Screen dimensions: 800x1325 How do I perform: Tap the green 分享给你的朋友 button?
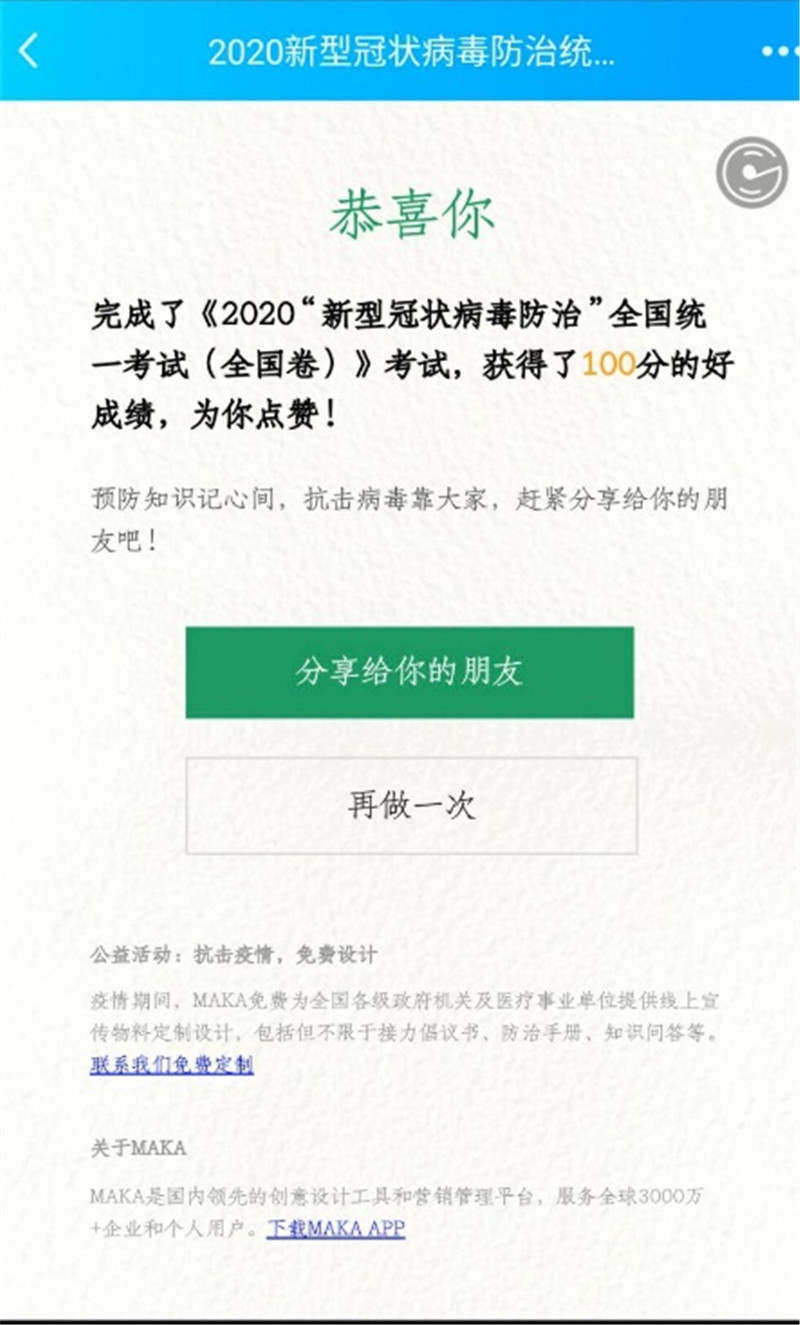[x=409, y=672]
